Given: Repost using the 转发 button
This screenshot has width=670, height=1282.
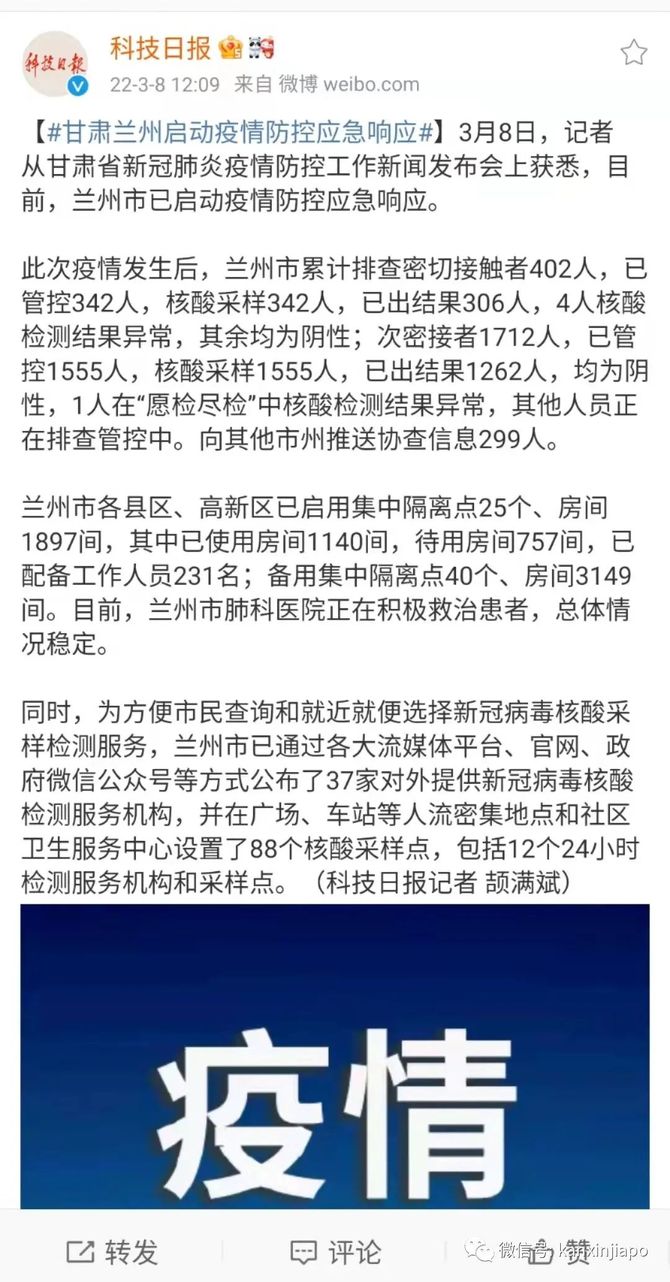Looking at the screenshot, I should tap(112, 1251).
